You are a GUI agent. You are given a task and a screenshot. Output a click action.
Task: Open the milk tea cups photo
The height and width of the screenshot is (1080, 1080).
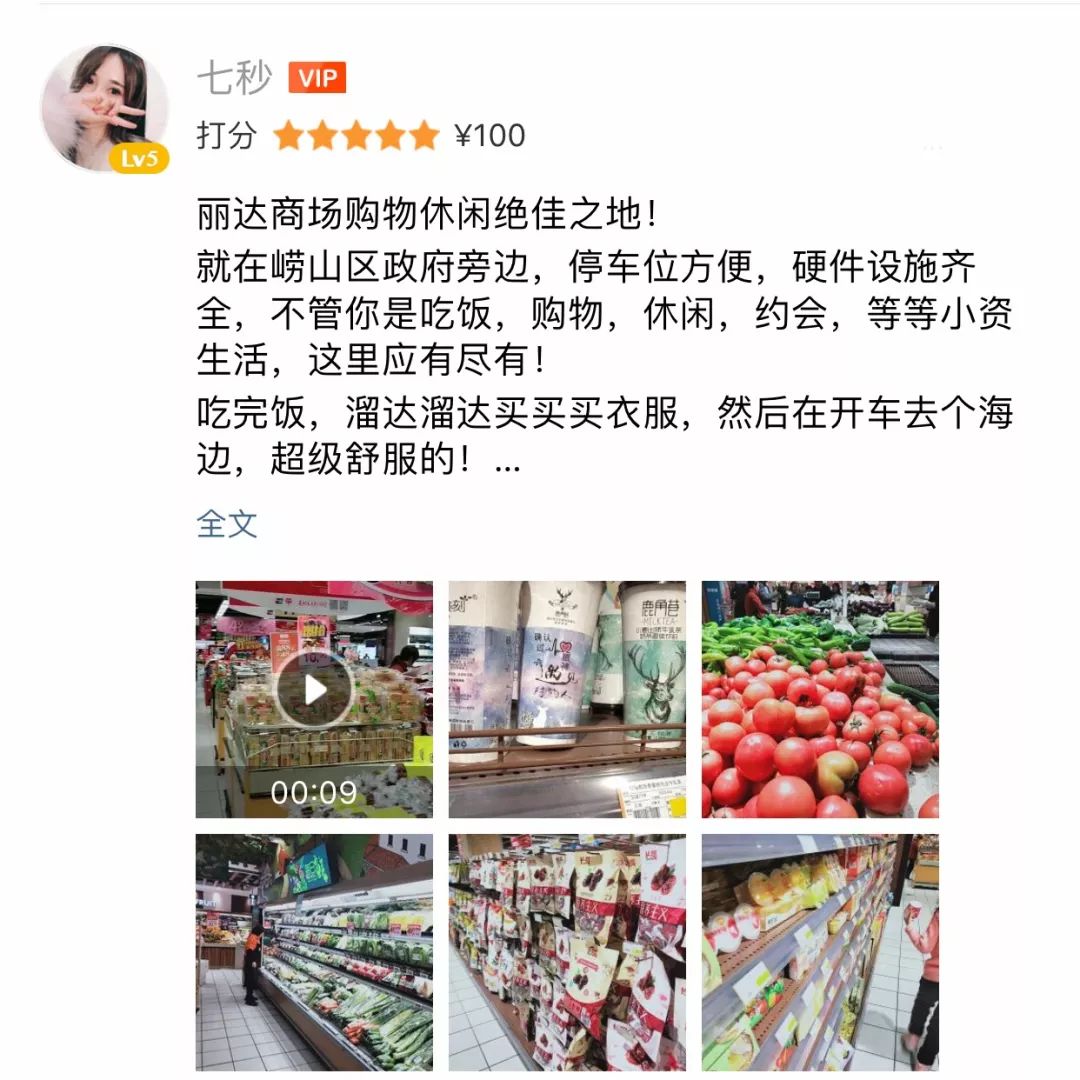(567, 699)
